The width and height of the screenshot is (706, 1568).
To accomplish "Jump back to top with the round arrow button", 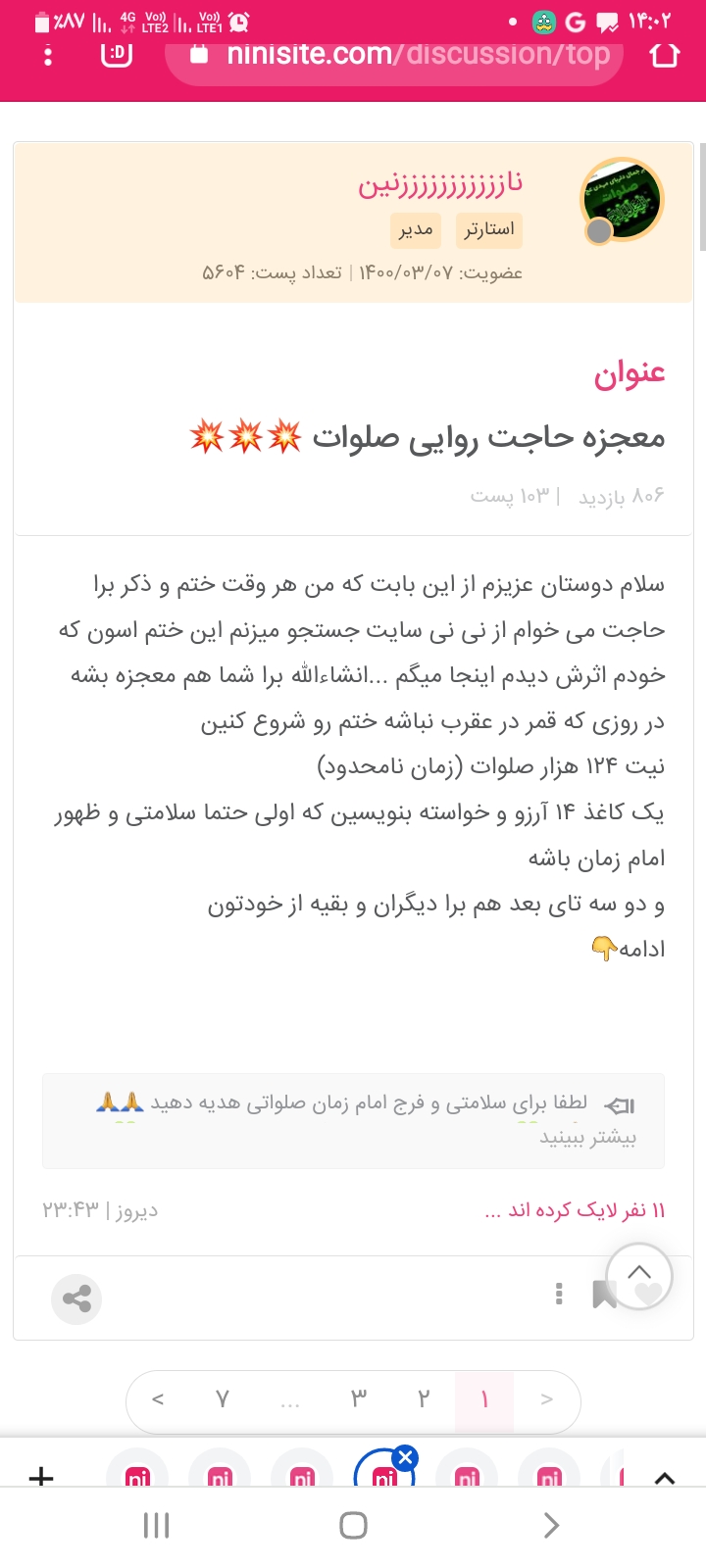I will pyautogui.click(x=639, y=1276).
